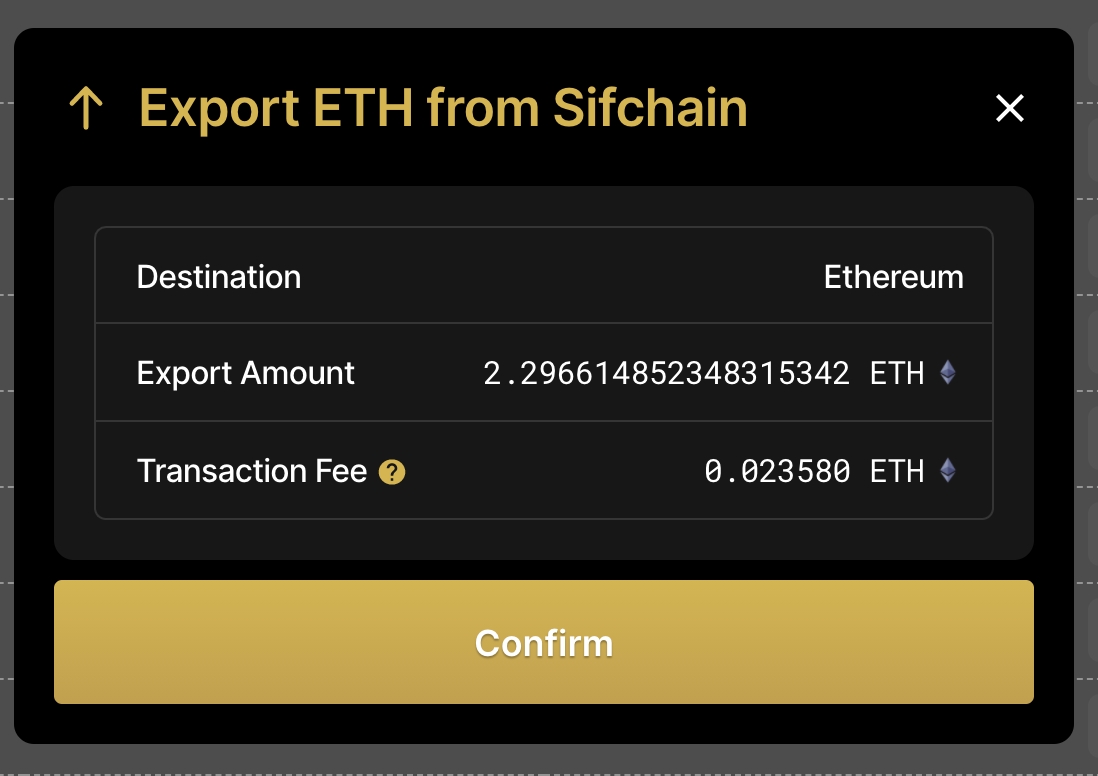Close the Export ETH dialog
The image size is (1098, 776).
tap(1010, 108)
